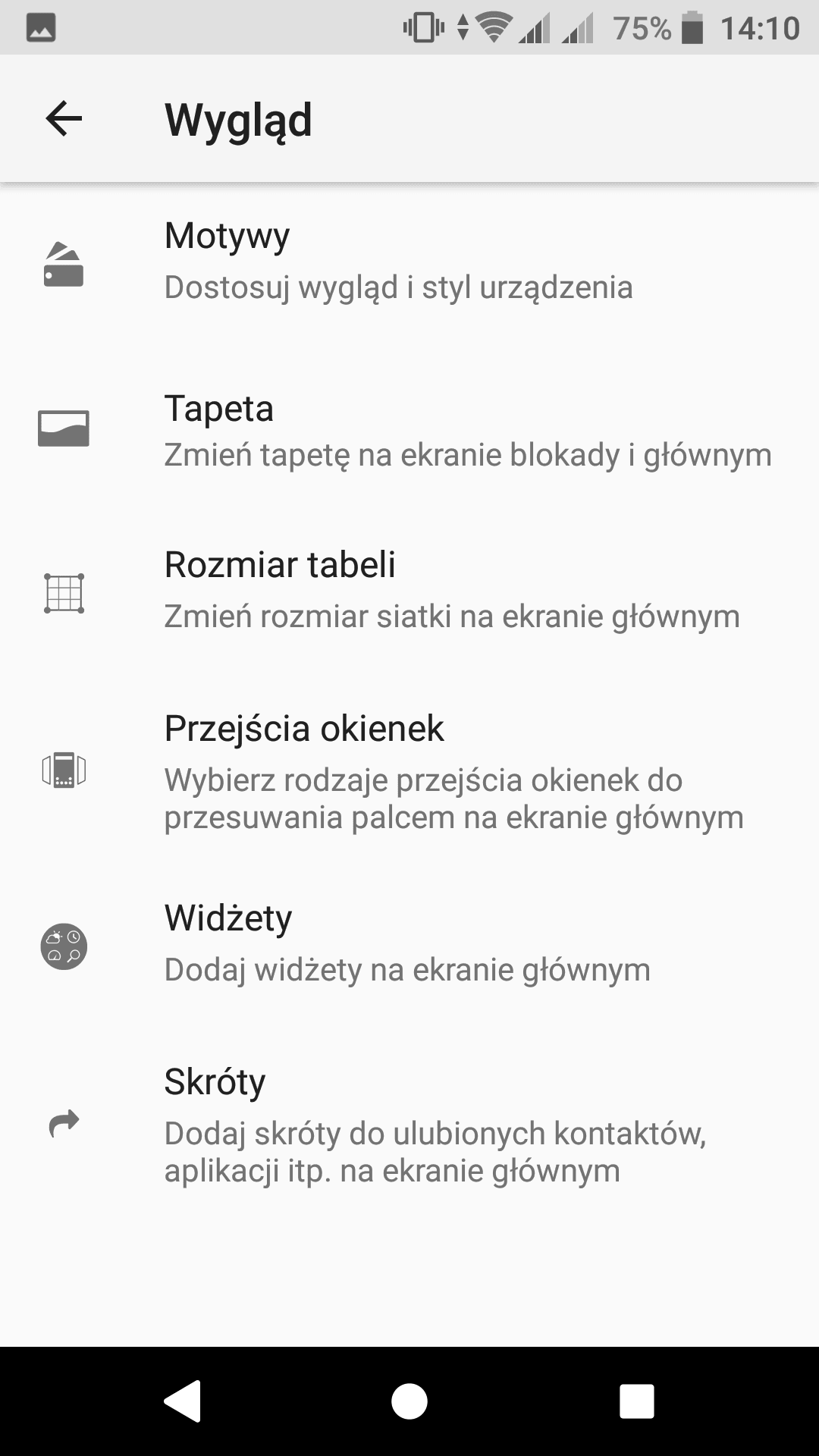
Task: Open recent apps from navigation bar
Action: (637, 1401)
